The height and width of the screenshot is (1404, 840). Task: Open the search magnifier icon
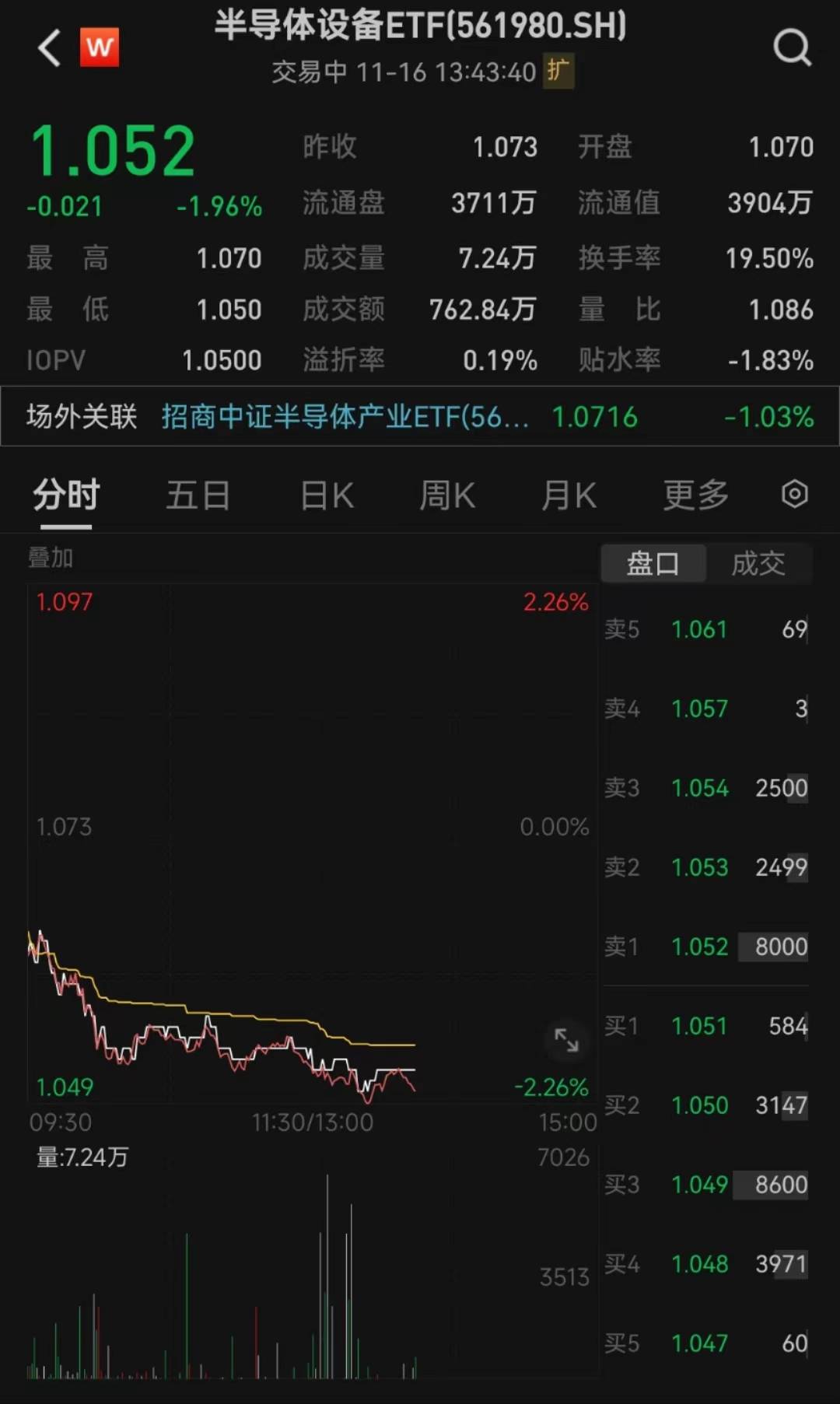(x=793, y=47)
